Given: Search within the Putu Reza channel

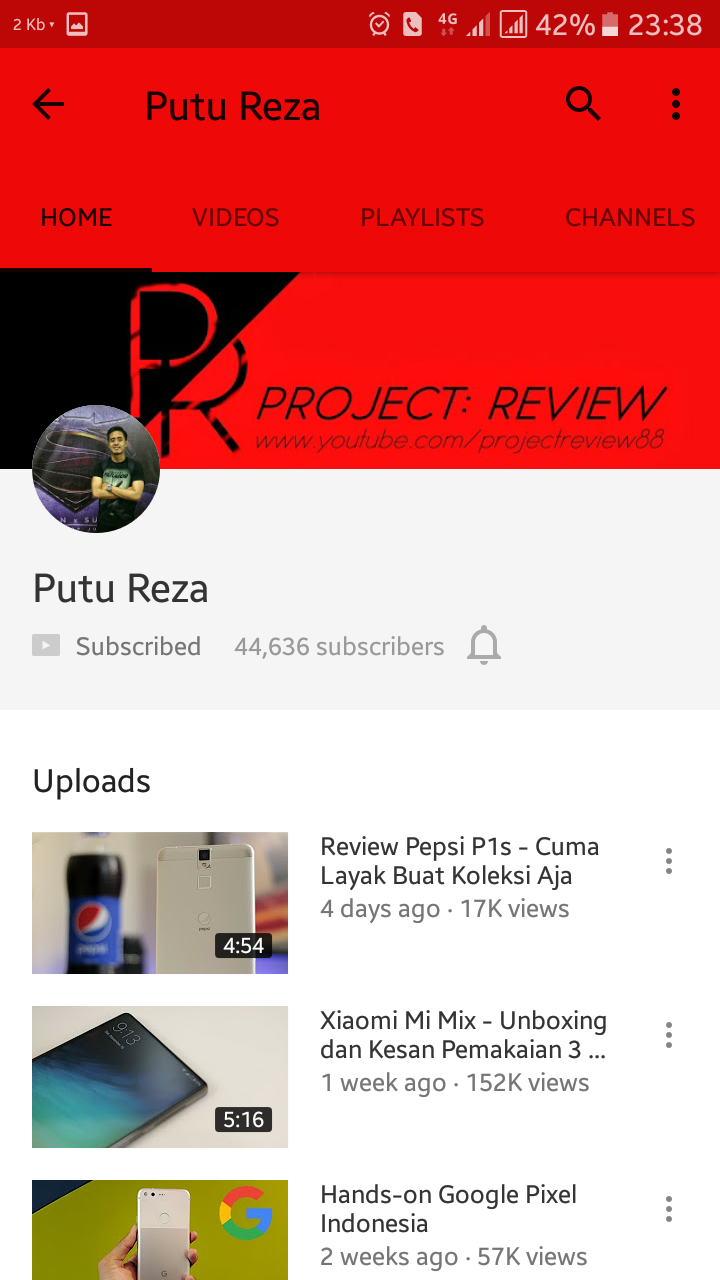Looking at the screenshot, I should (583, 104).
